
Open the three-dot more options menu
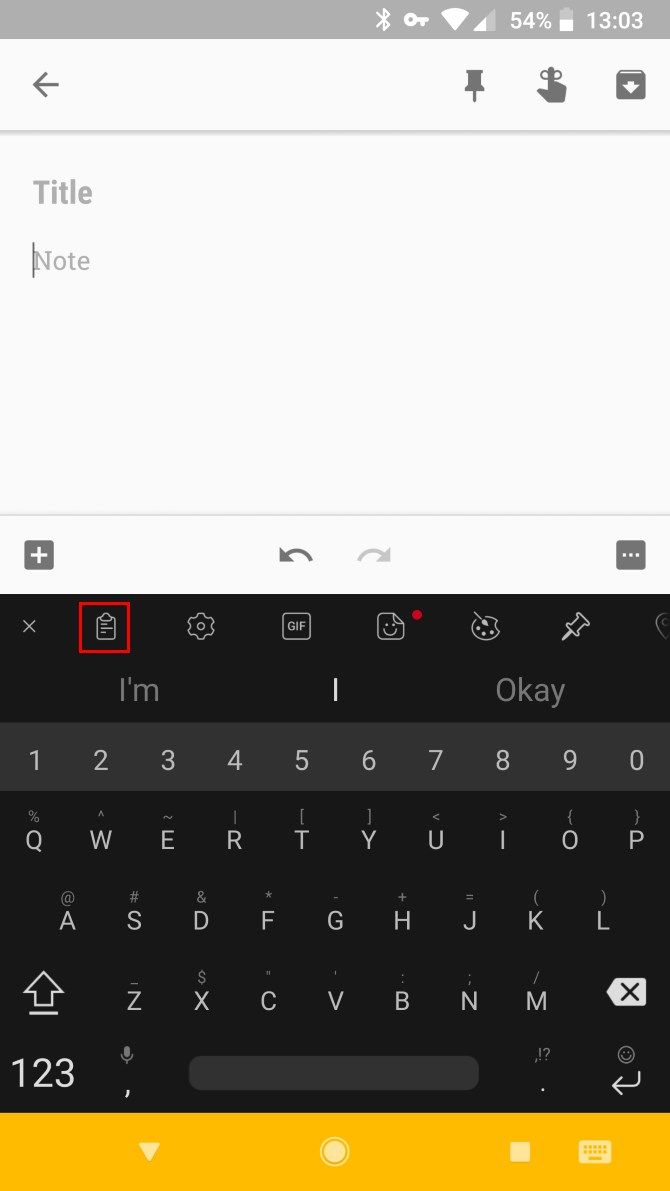click(x=631, y=555)
